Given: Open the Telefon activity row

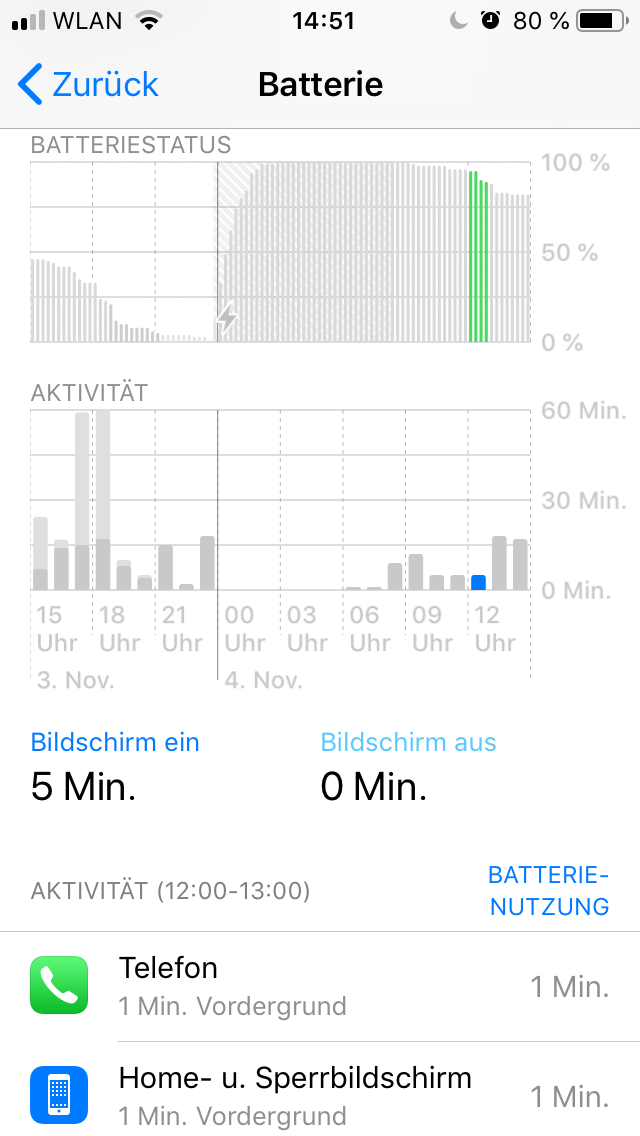Looking at the screenshot, I should pyautogui.click(x=320, y=986).
